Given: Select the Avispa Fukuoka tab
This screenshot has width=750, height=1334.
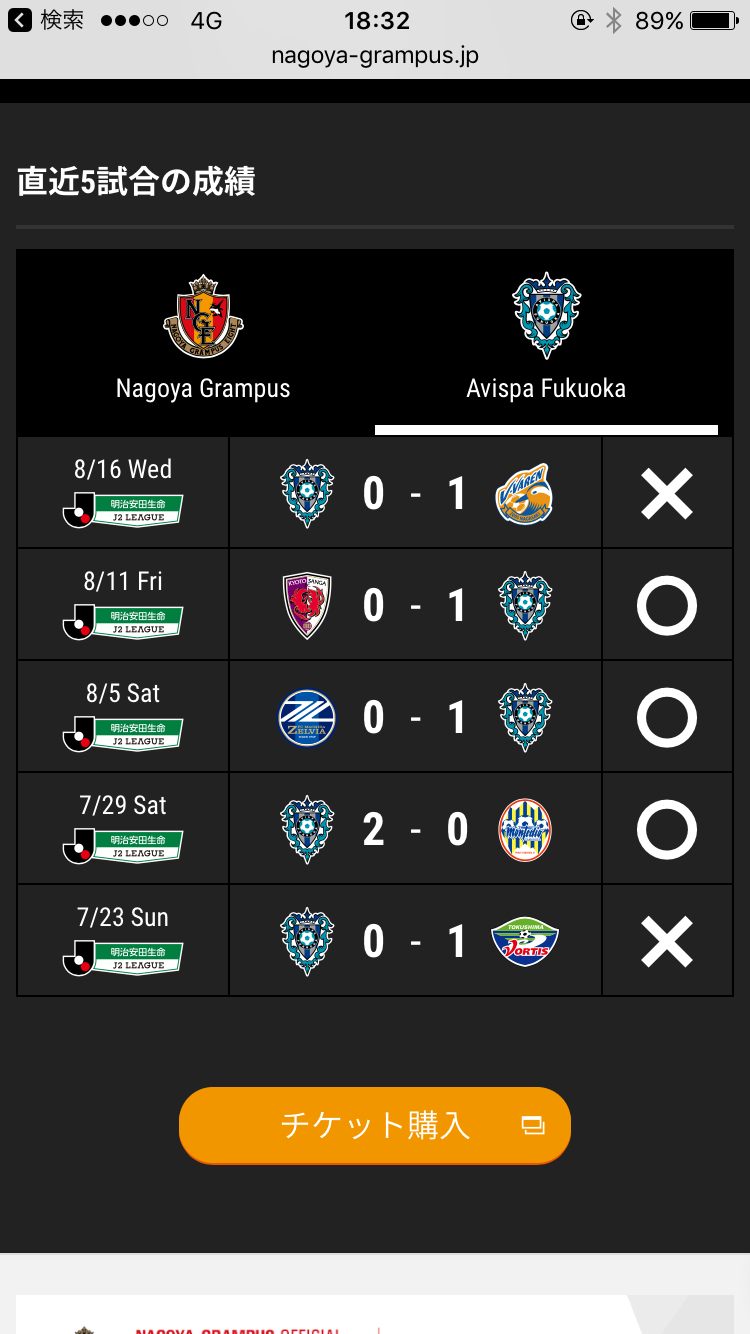Looking at the screenshot, I should click(x=546, y=340).
